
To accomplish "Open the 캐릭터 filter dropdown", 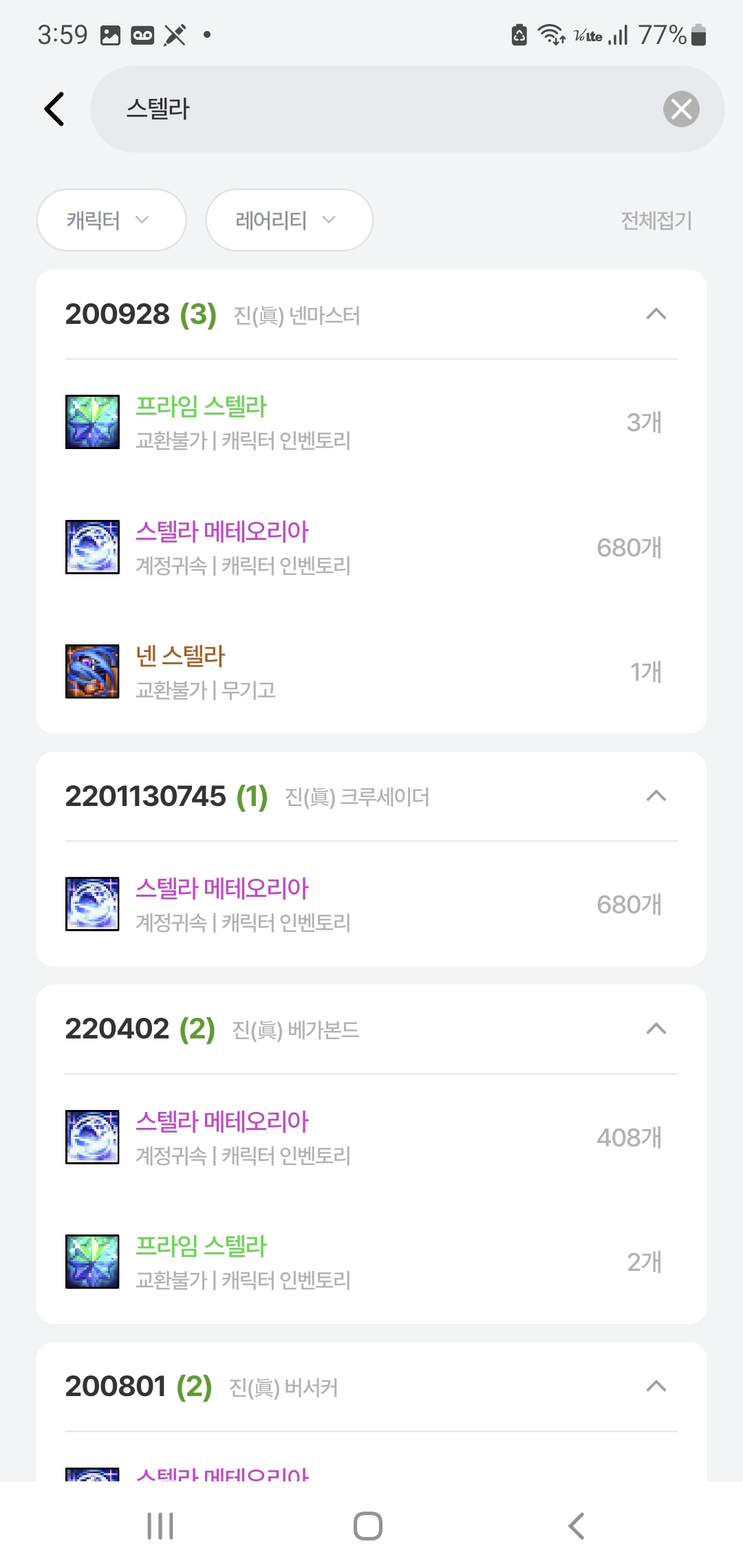I will pyautogui.click(x=111, y=220).
